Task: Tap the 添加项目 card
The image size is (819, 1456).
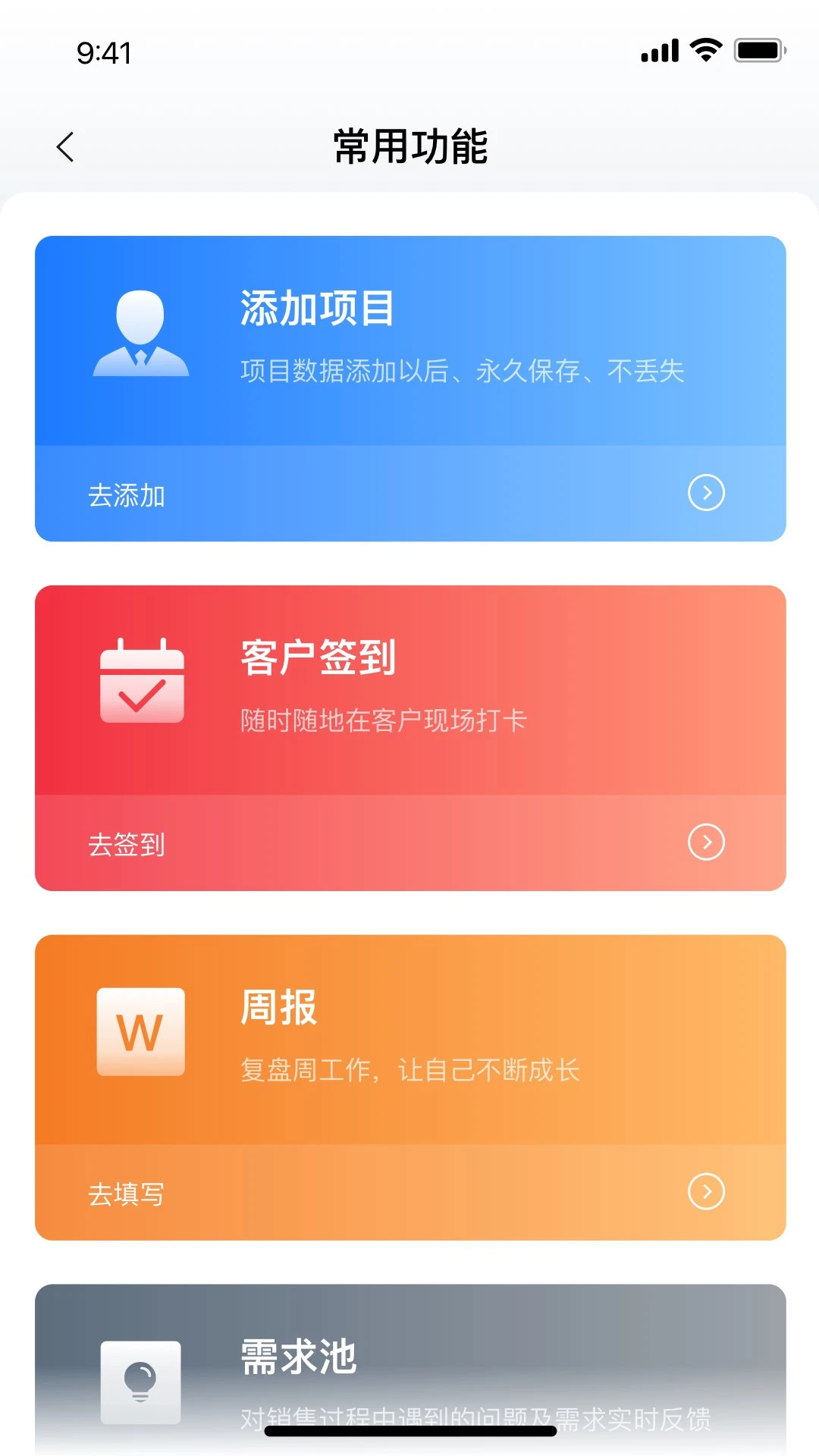Action: point(409,349)
